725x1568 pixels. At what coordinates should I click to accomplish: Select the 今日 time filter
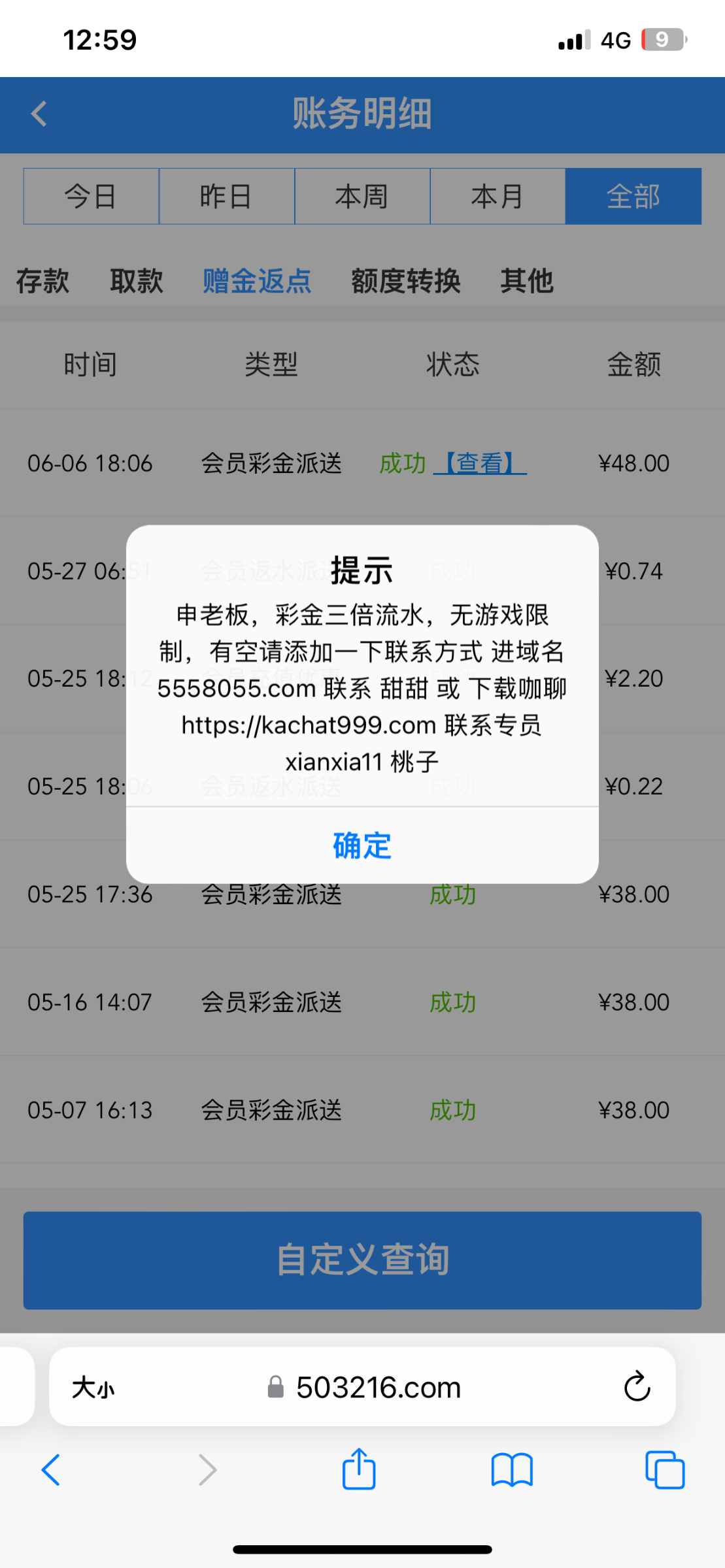tap(92, 197)
